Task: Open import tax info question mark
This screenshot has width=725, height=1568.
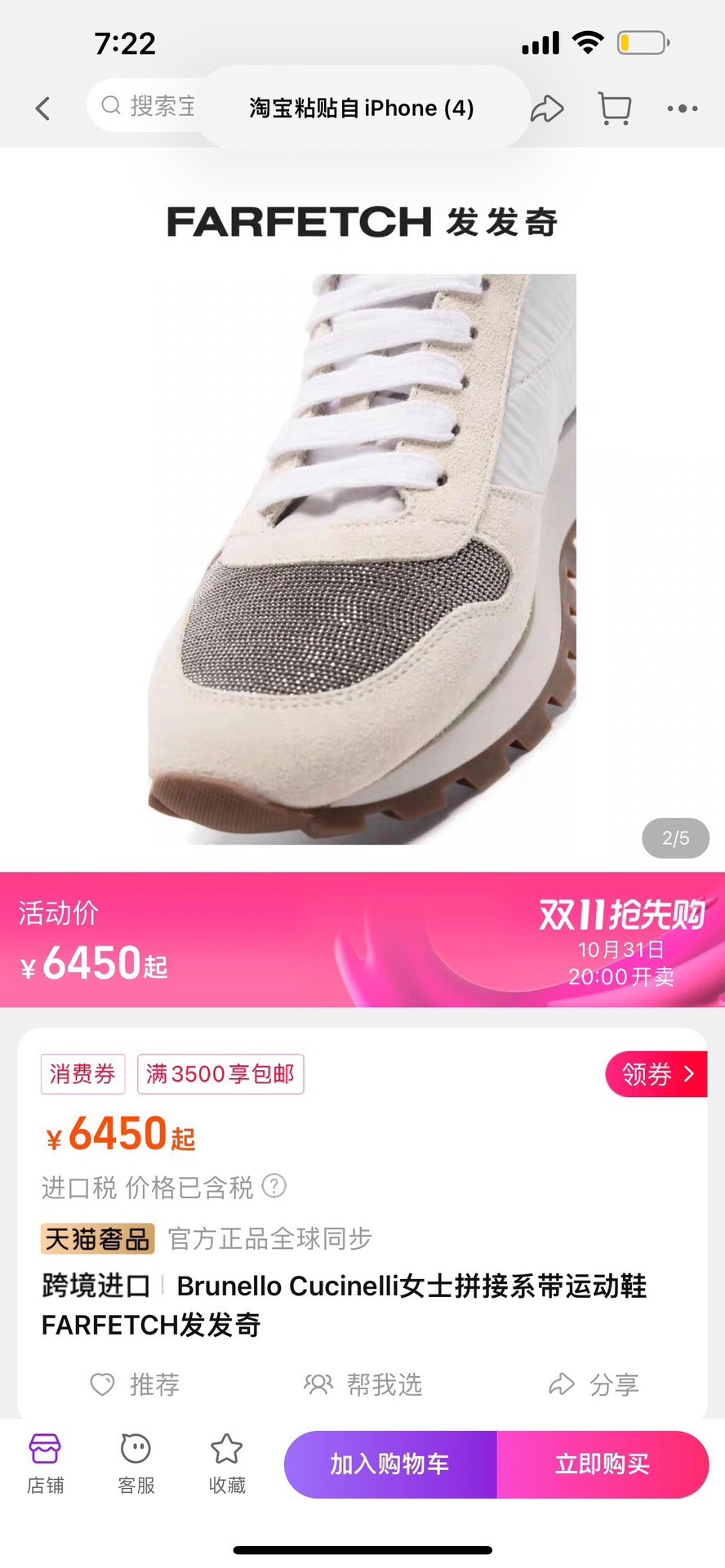Action: pos(274,1185)
